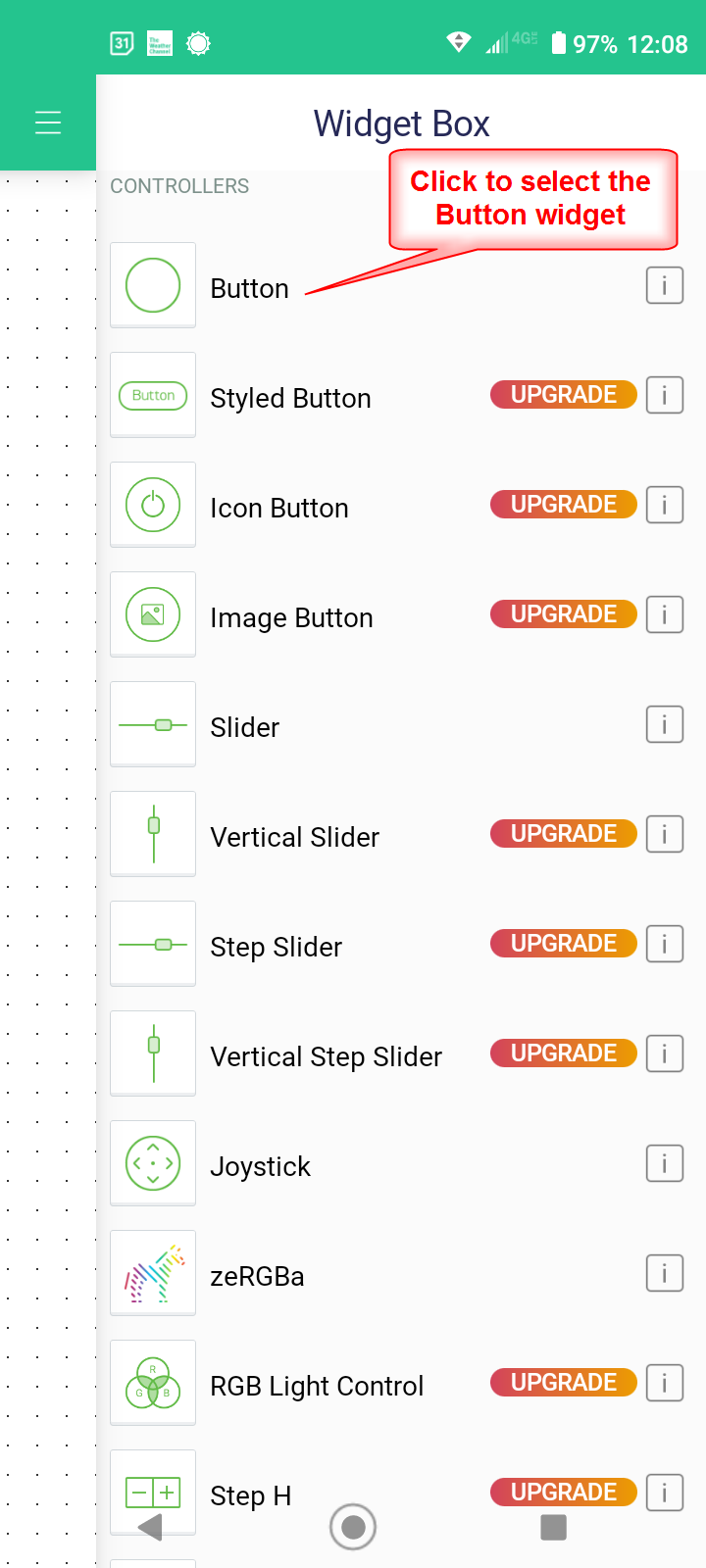The height and width of the screenshot is (1568, 706).
Task: Tap UPGRADE beside RGB Light Control
Action: (x=564, y=1383)
